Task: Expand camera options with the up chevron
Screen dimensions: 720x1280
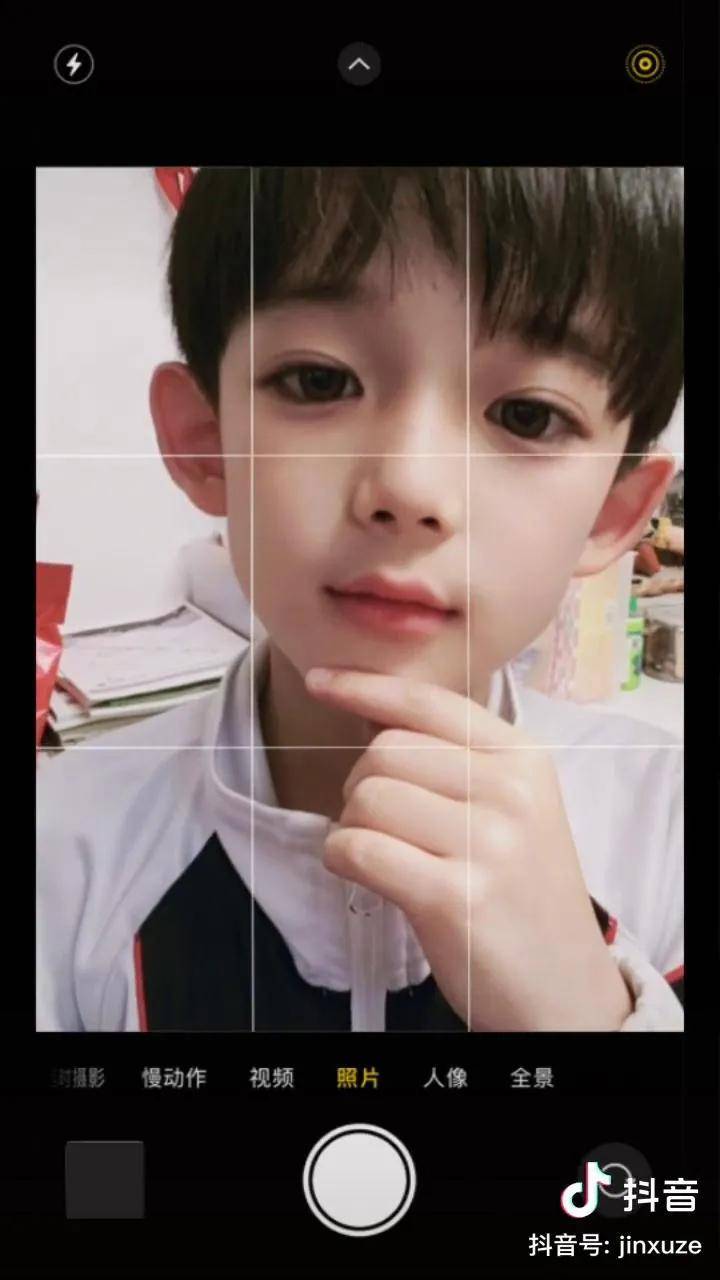Action: pos(359,66)
